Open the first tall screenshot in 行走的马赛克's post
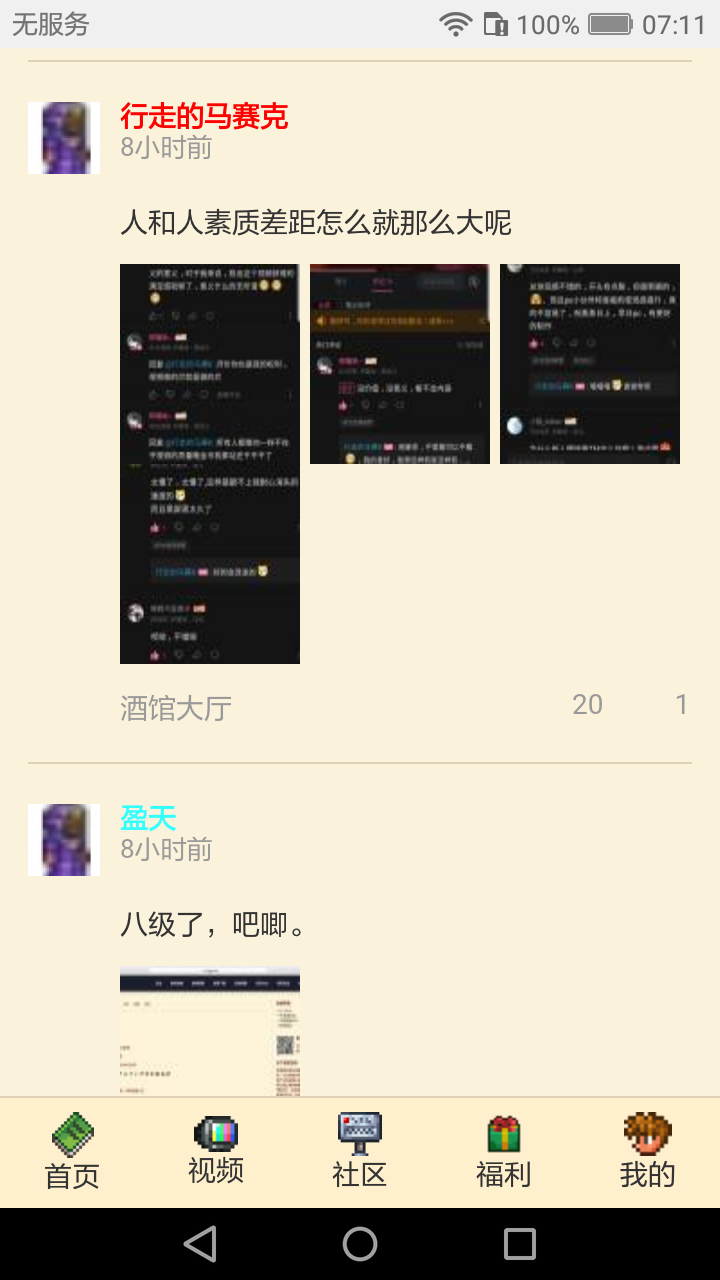The width and height of the screenshot is (720, 1280). click(x=210, y=463)
